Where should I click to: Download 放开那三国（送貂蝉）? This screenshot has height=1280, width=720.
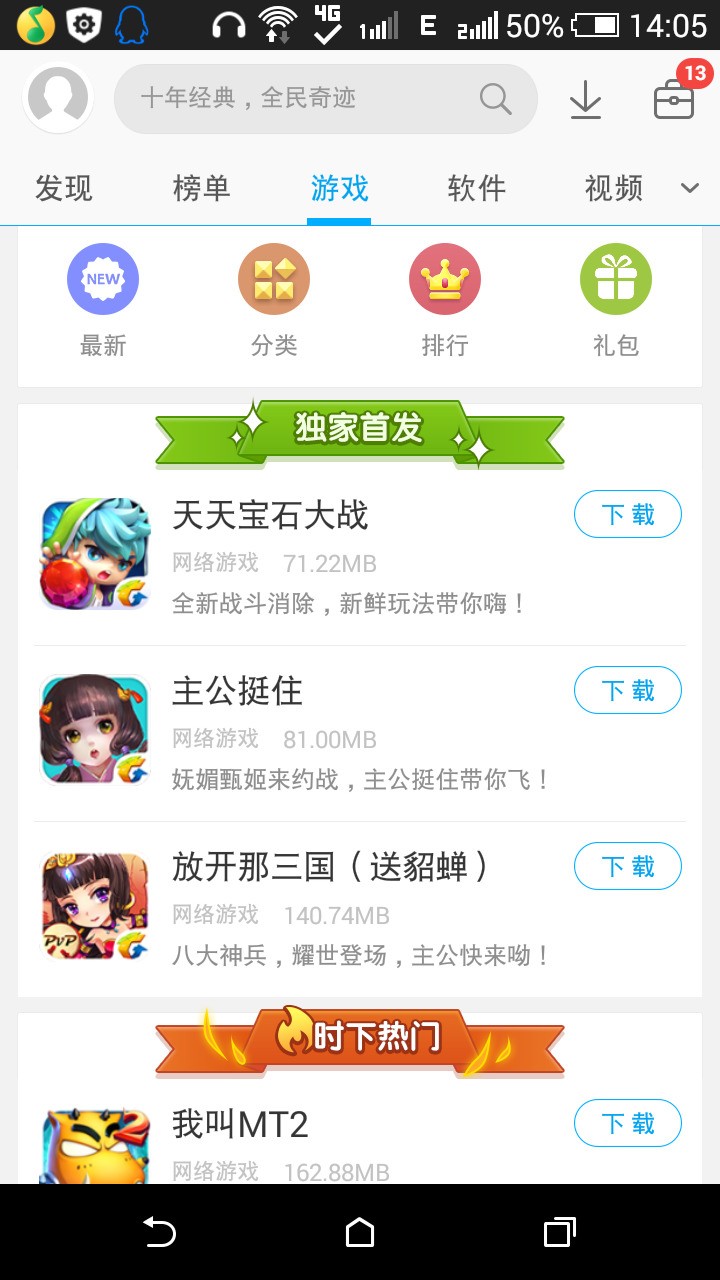628,867
